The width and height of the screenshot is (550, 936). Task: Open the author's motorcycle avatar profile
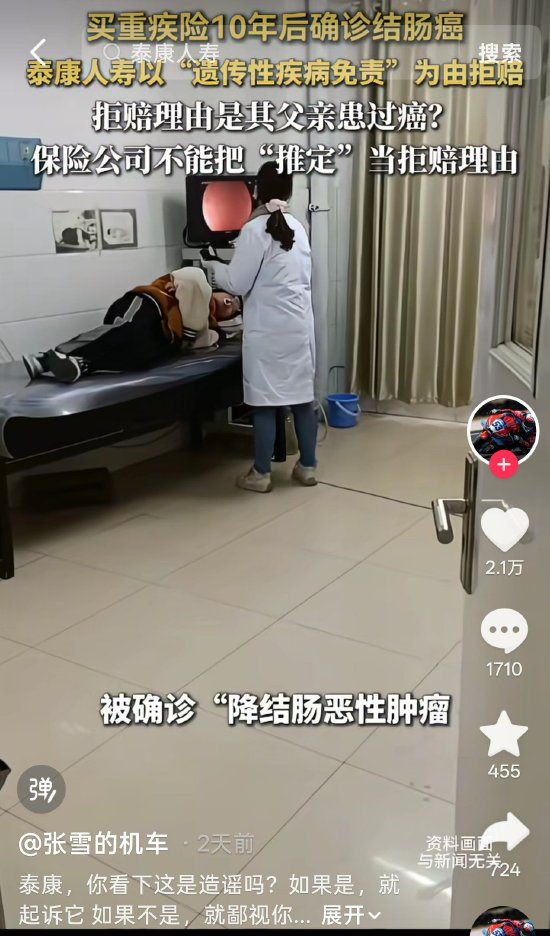pos(503,430)
